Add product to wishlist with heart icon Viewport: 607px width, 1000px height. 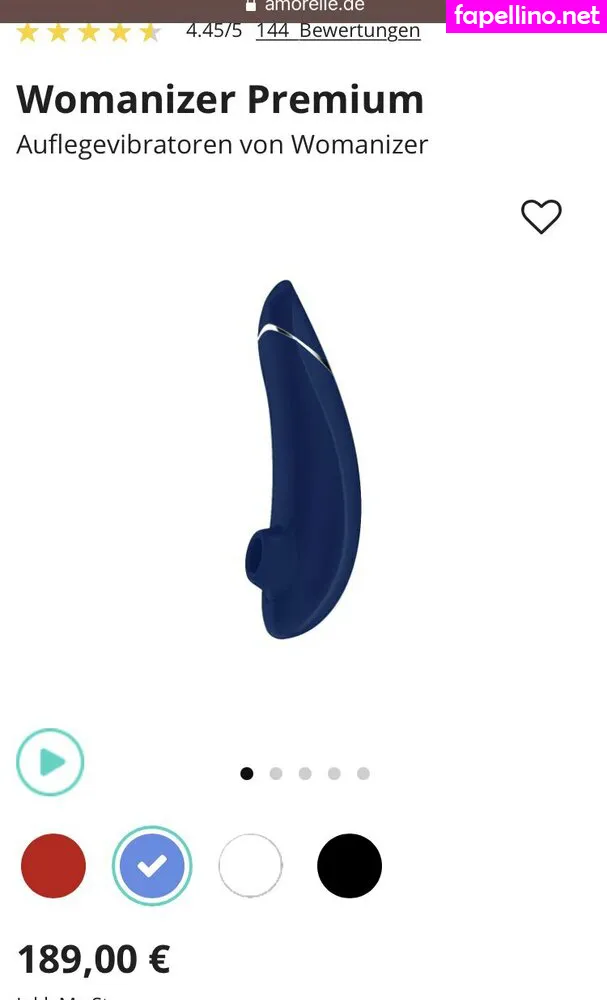click(x=541, y=217)
